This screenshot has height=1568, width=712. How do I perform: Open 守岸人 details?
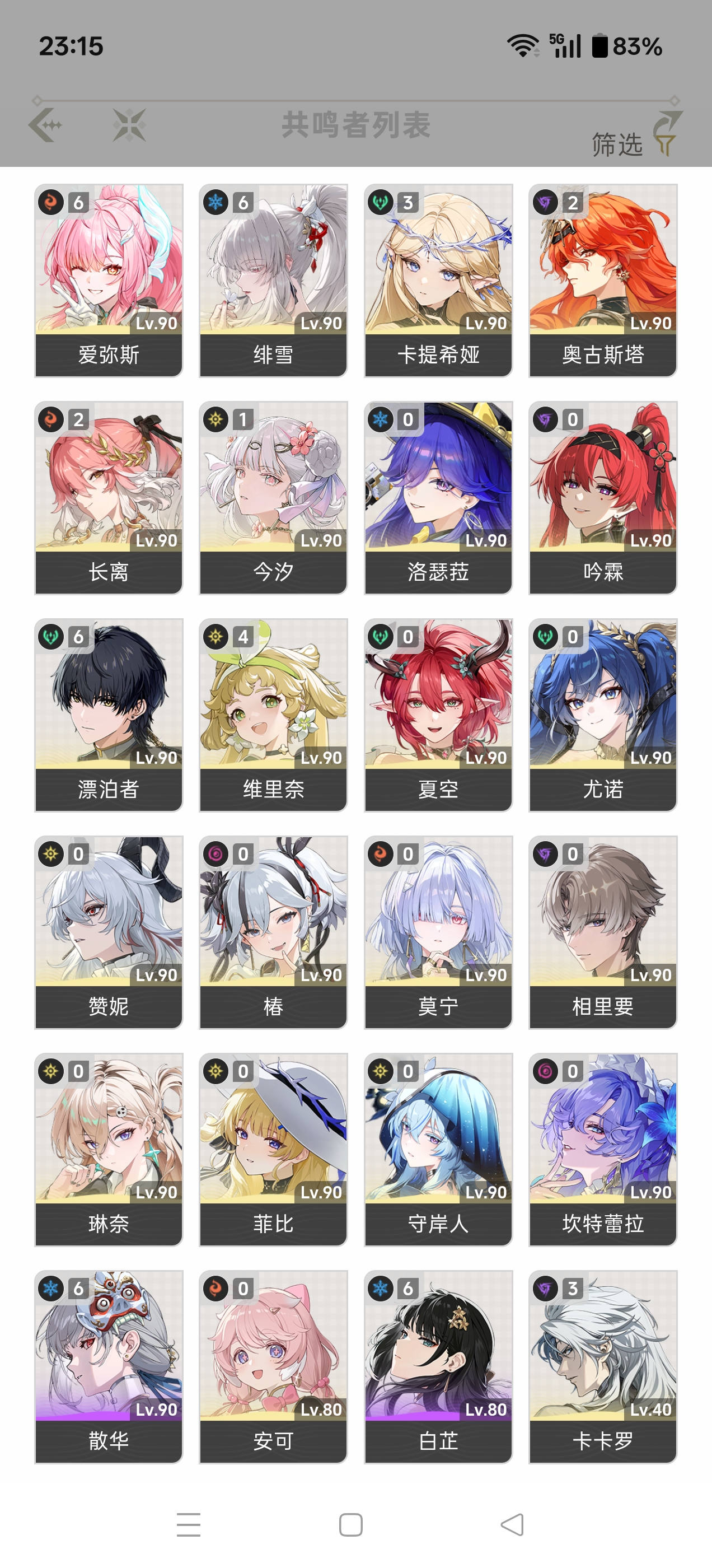coord(438,1150)
